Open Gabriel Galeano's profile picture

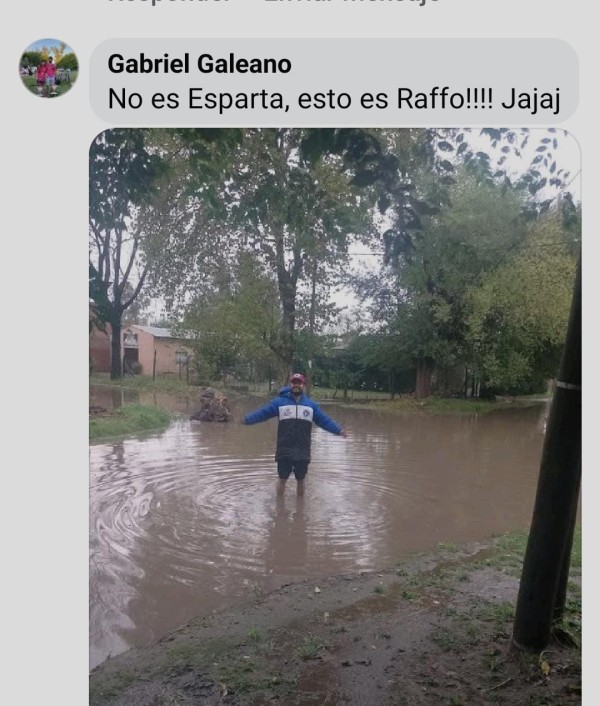[48, 68]
